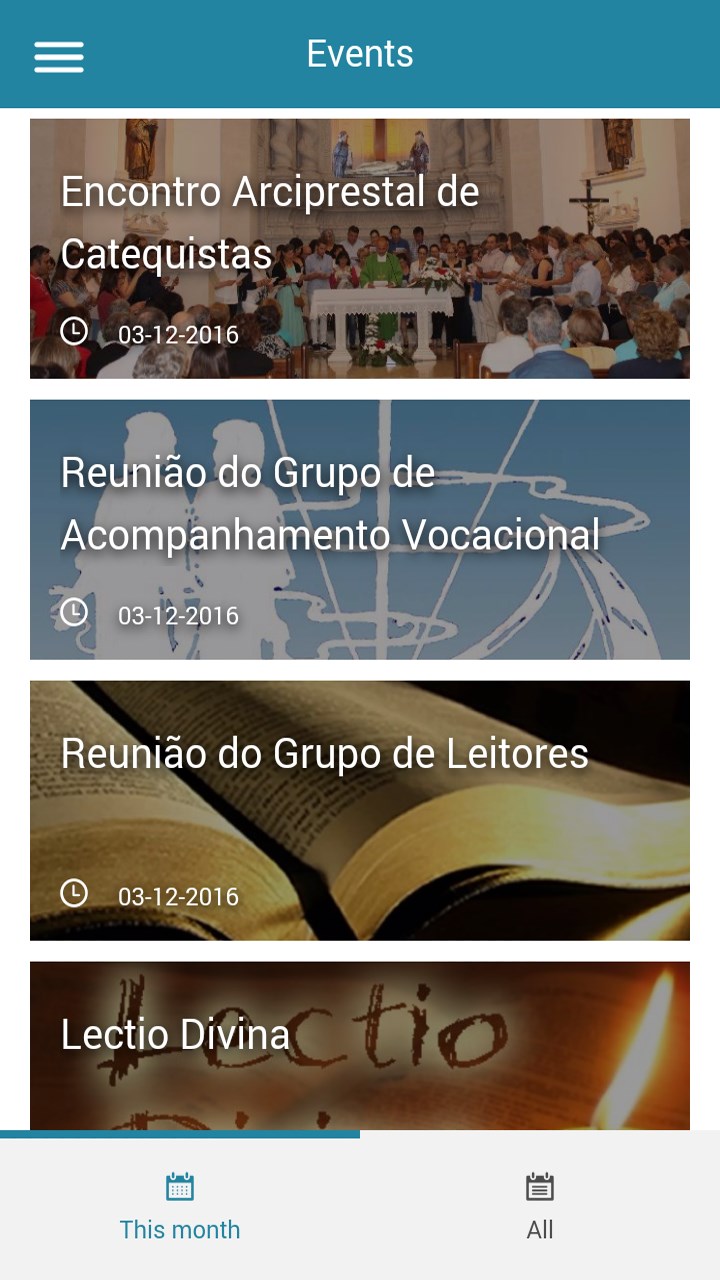Open the hamburger navigation menu
720x1280 pixels.
pos(59,56)
